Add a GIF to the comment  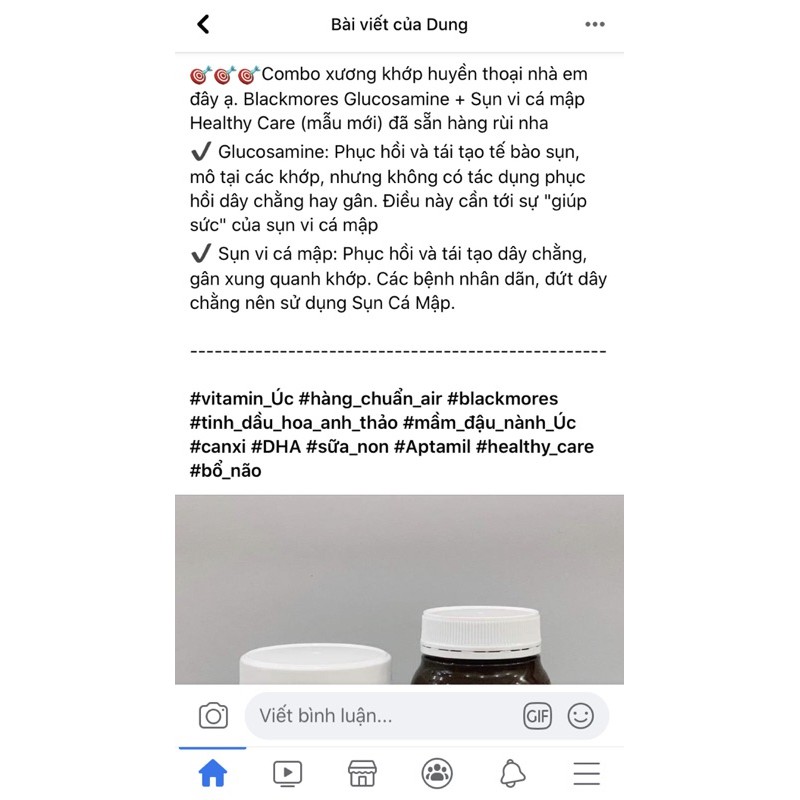pos(538,716)
